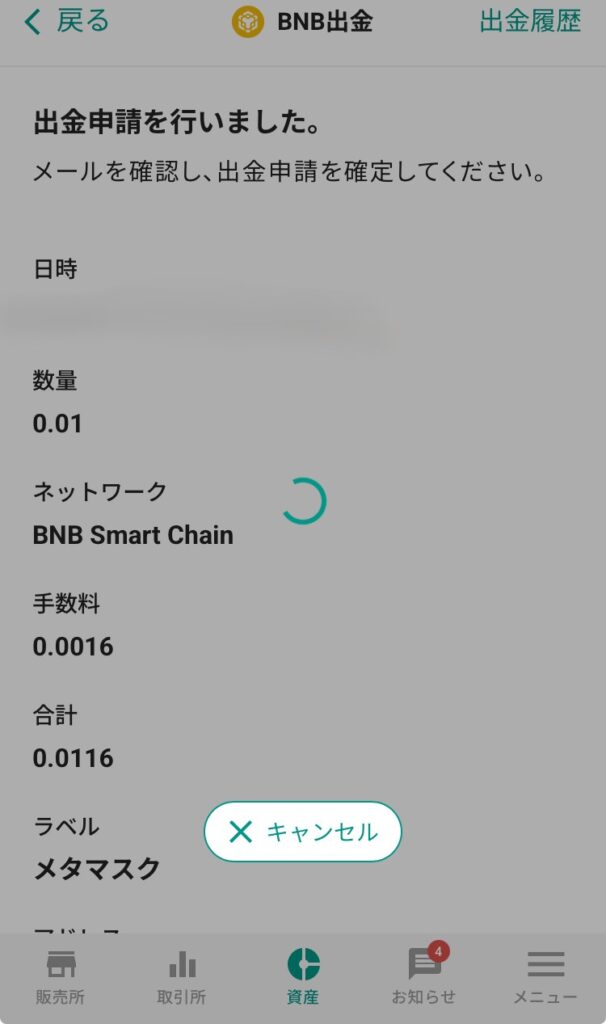Switch to the 販売所 tab
This screenshot has width=606, height=1024.
pyautogui.click(x=60, y=977)
